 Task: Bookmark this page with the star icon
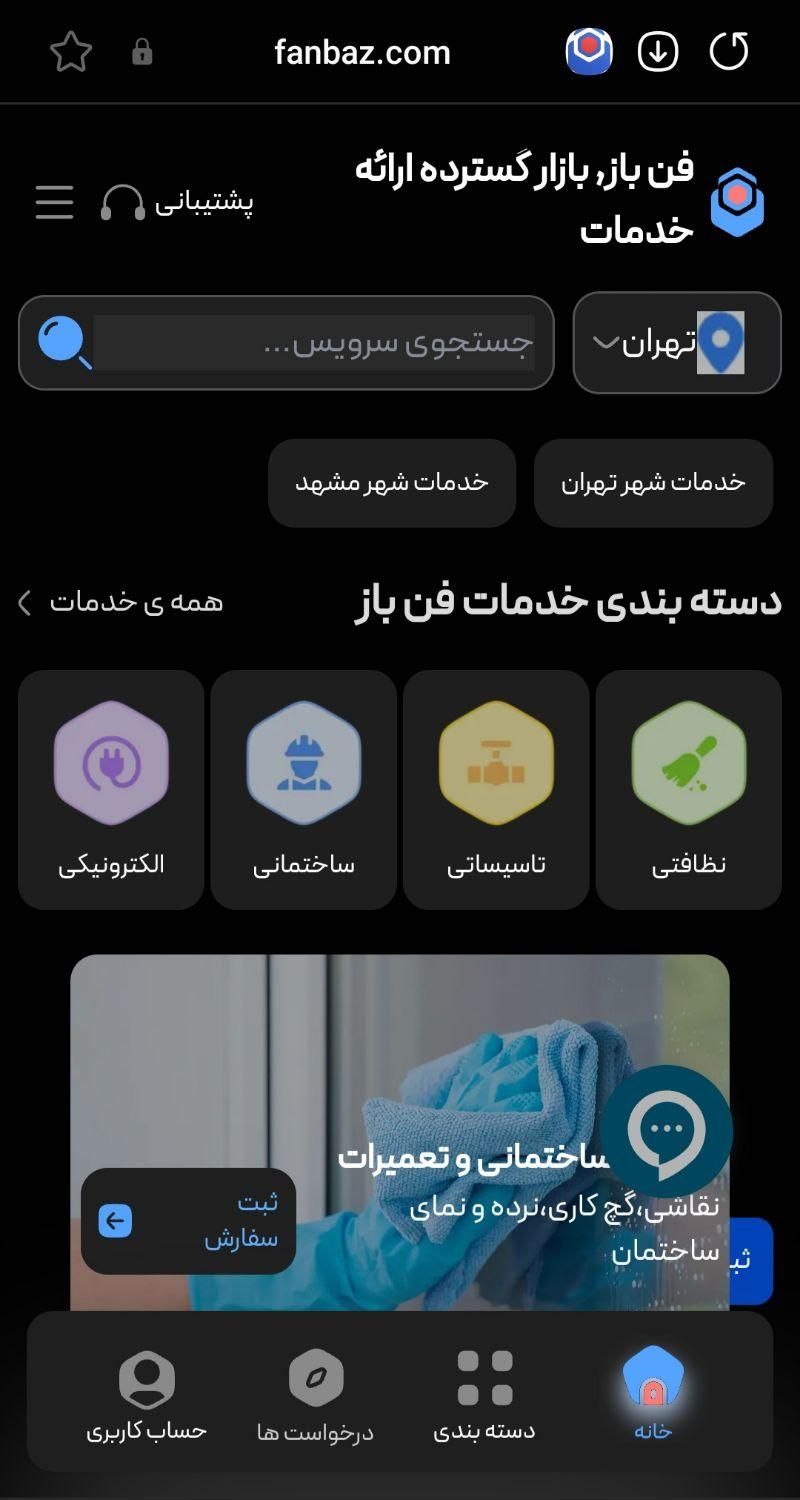pos(70,52)
